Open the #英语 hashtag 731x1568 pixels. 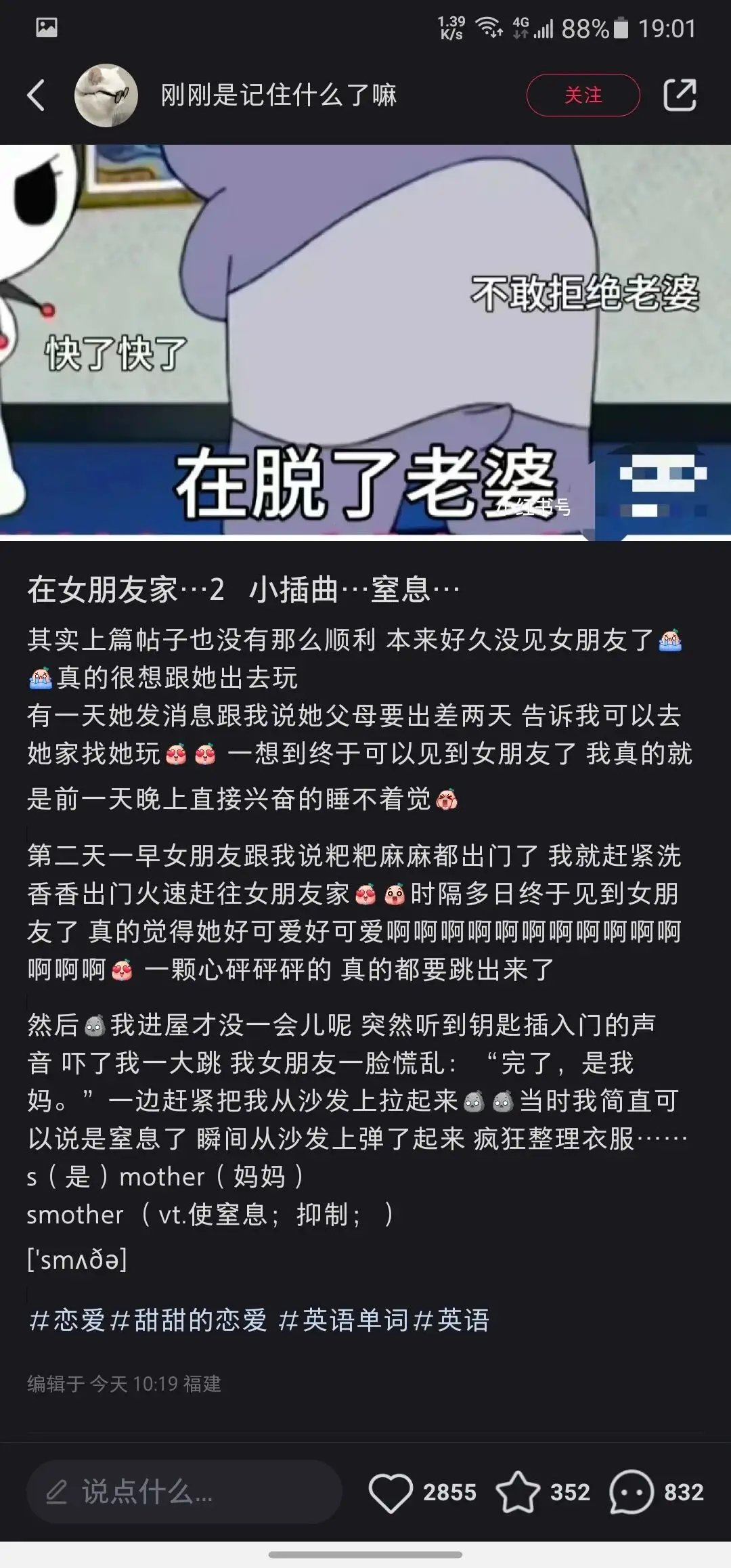(x=451, y=1320)
